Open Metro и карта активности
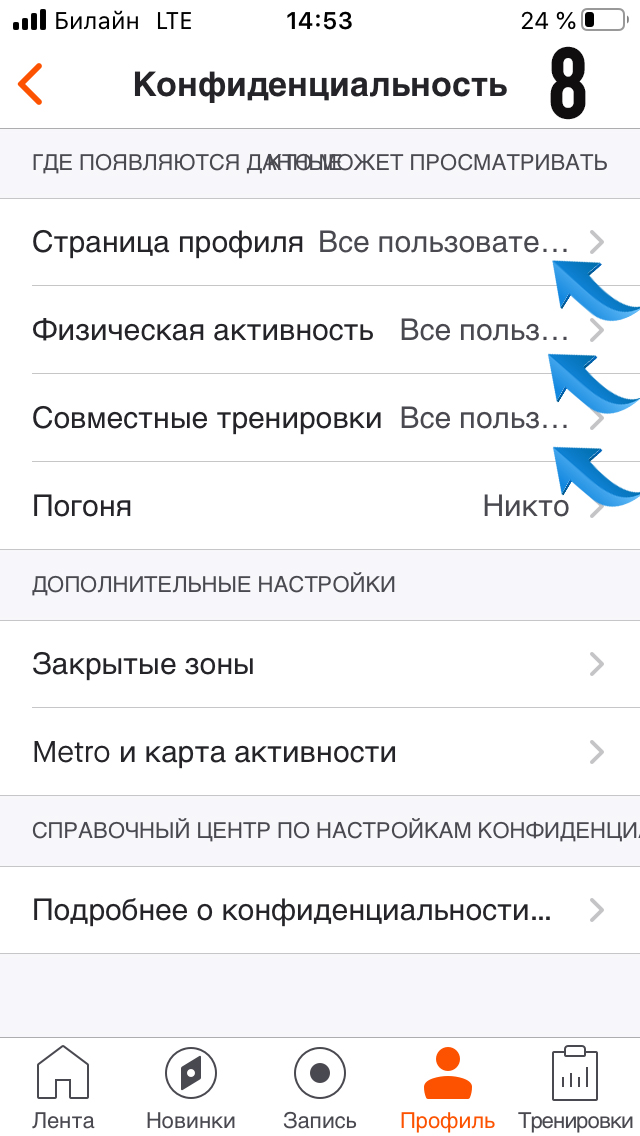 click(x=318, y=752)
